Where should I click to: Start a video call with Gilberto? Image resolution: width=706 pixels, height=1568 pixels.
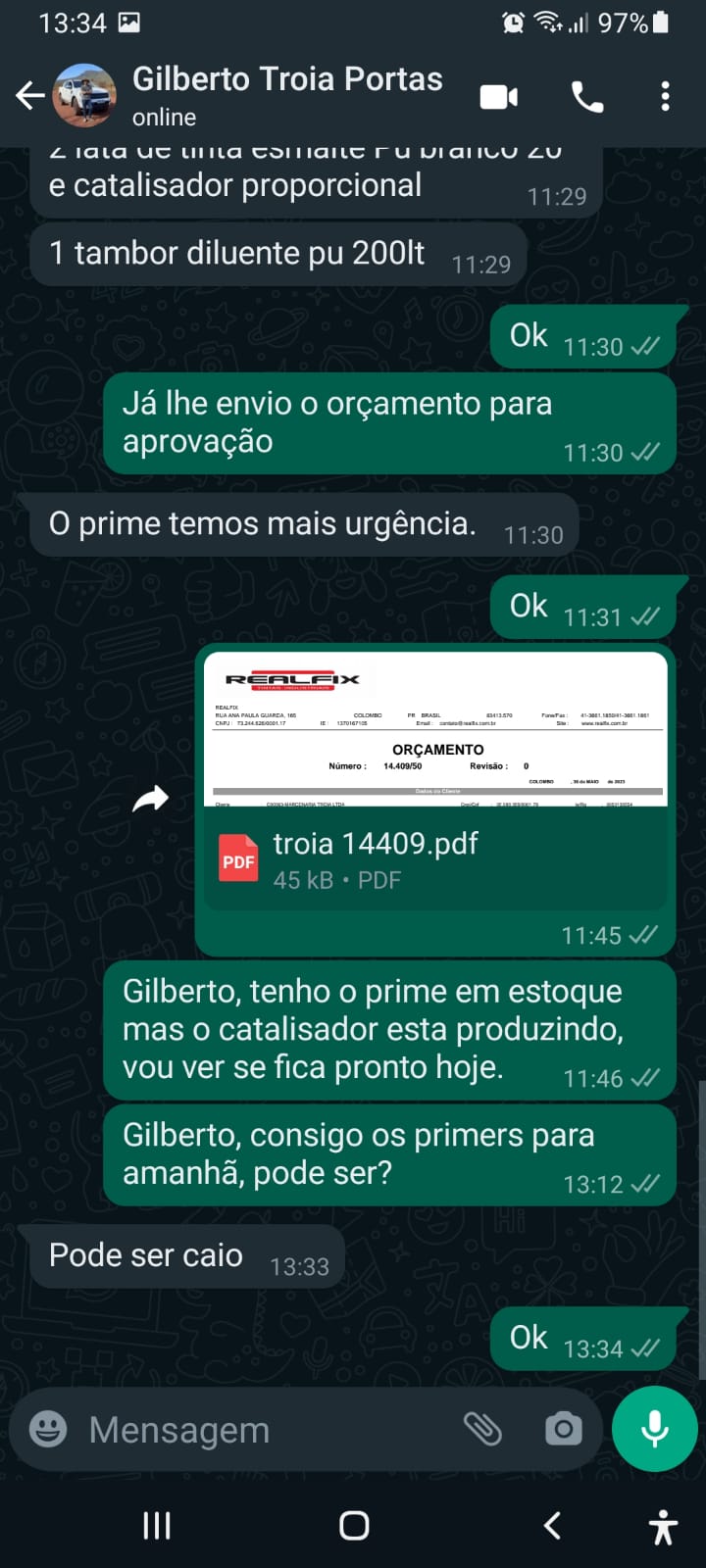pos(499,97)
